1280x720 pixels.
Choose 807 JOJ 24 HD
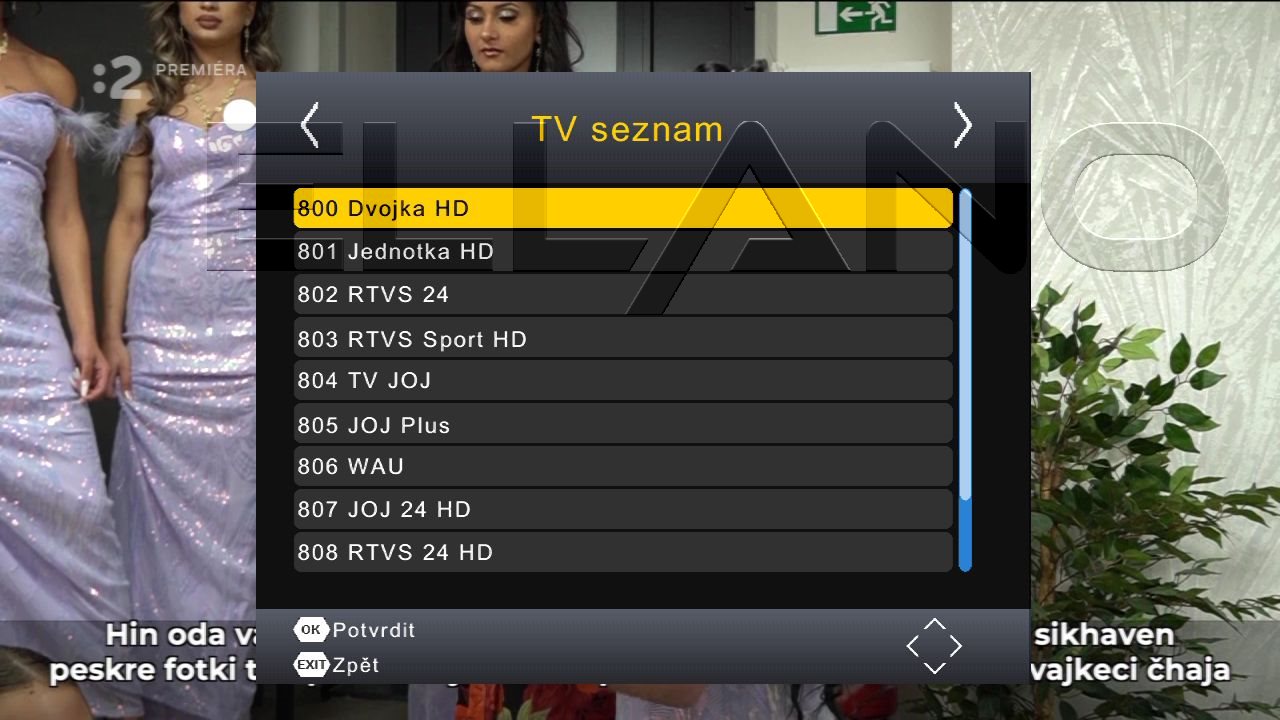pos(622,510)
